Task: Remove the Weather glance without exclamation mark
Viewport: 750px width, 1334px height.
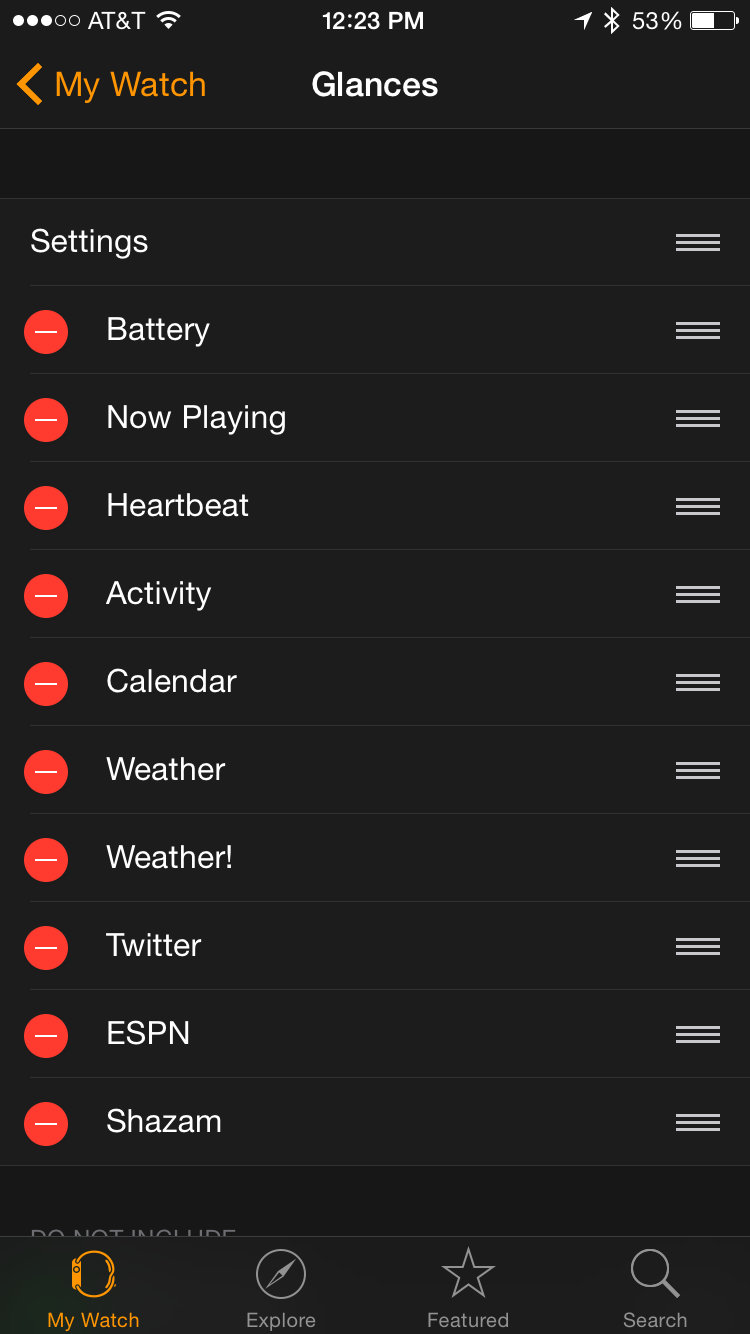Action: coord(46,772)
